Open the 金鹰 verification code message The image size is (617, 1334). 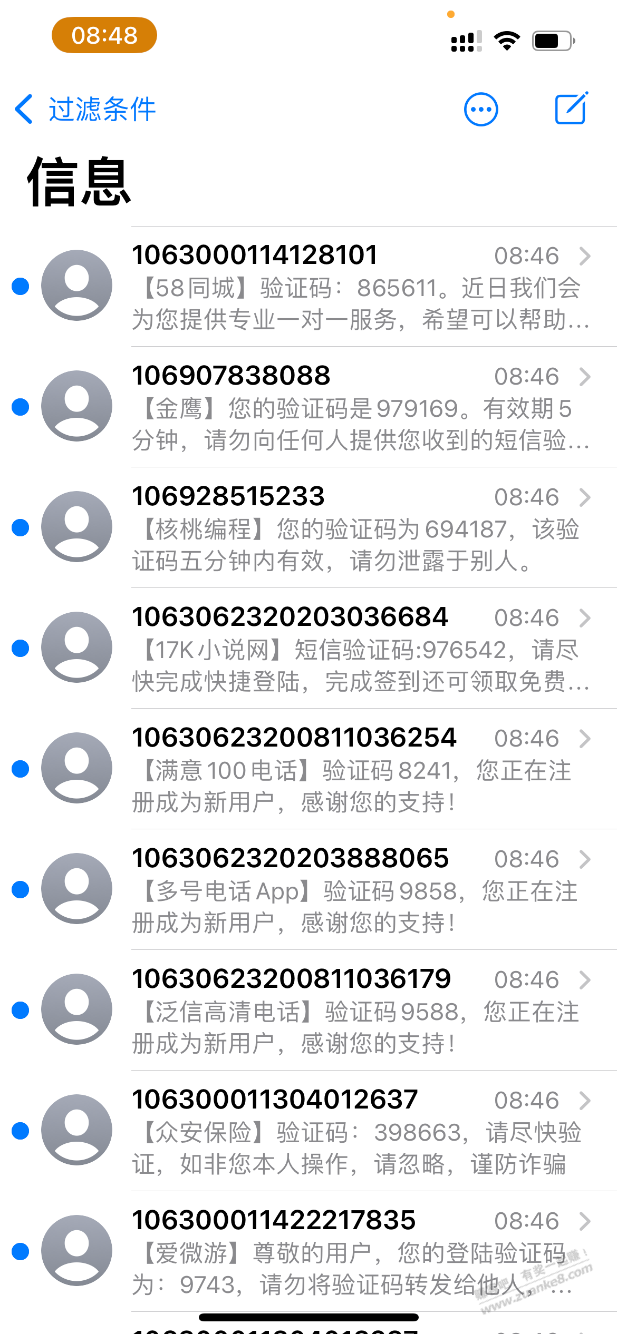308,408
